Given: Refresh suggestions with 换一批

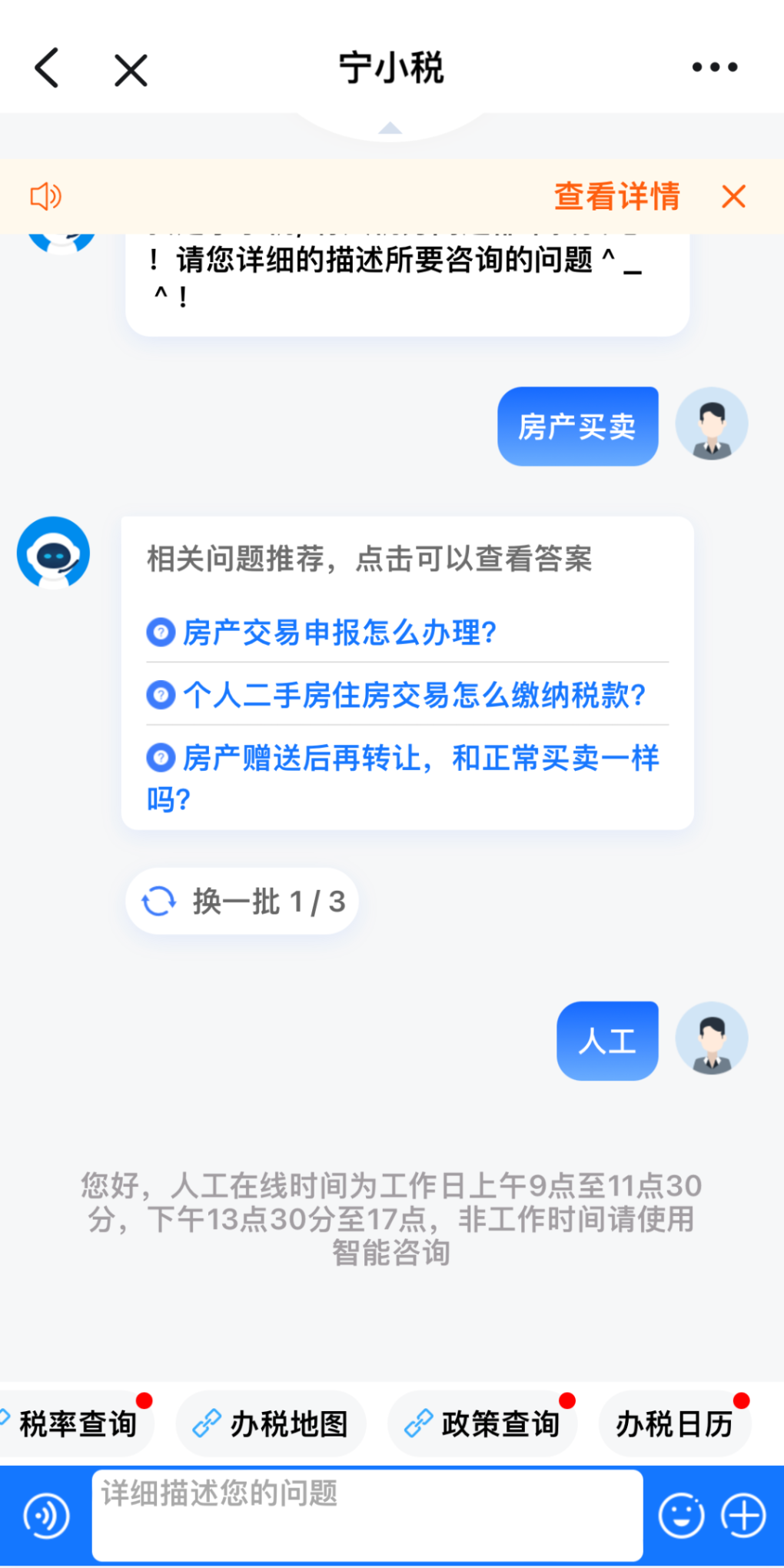Looking at the screenshot, I should [242, 901].
